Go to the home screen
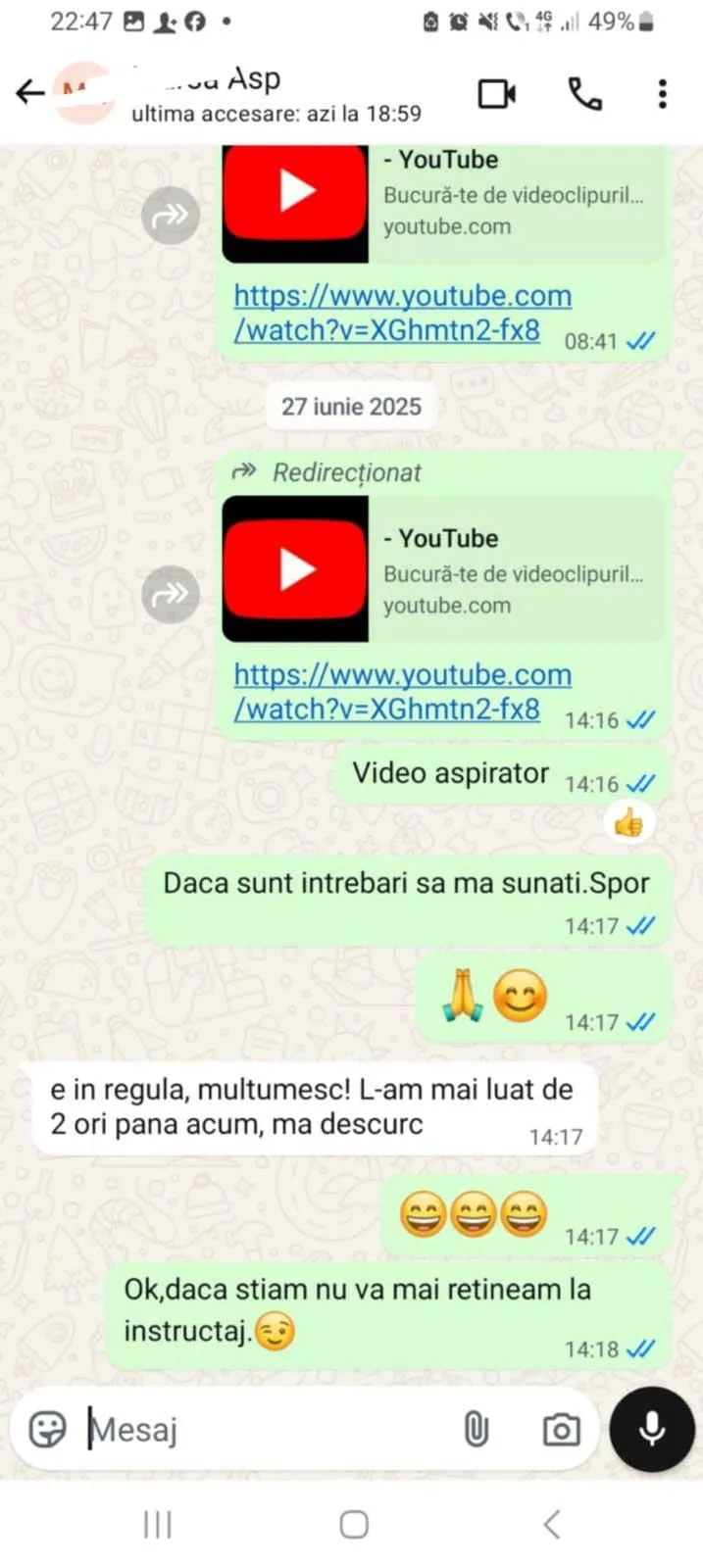The image size is (703, 1568). click(x=354, y=1524)
